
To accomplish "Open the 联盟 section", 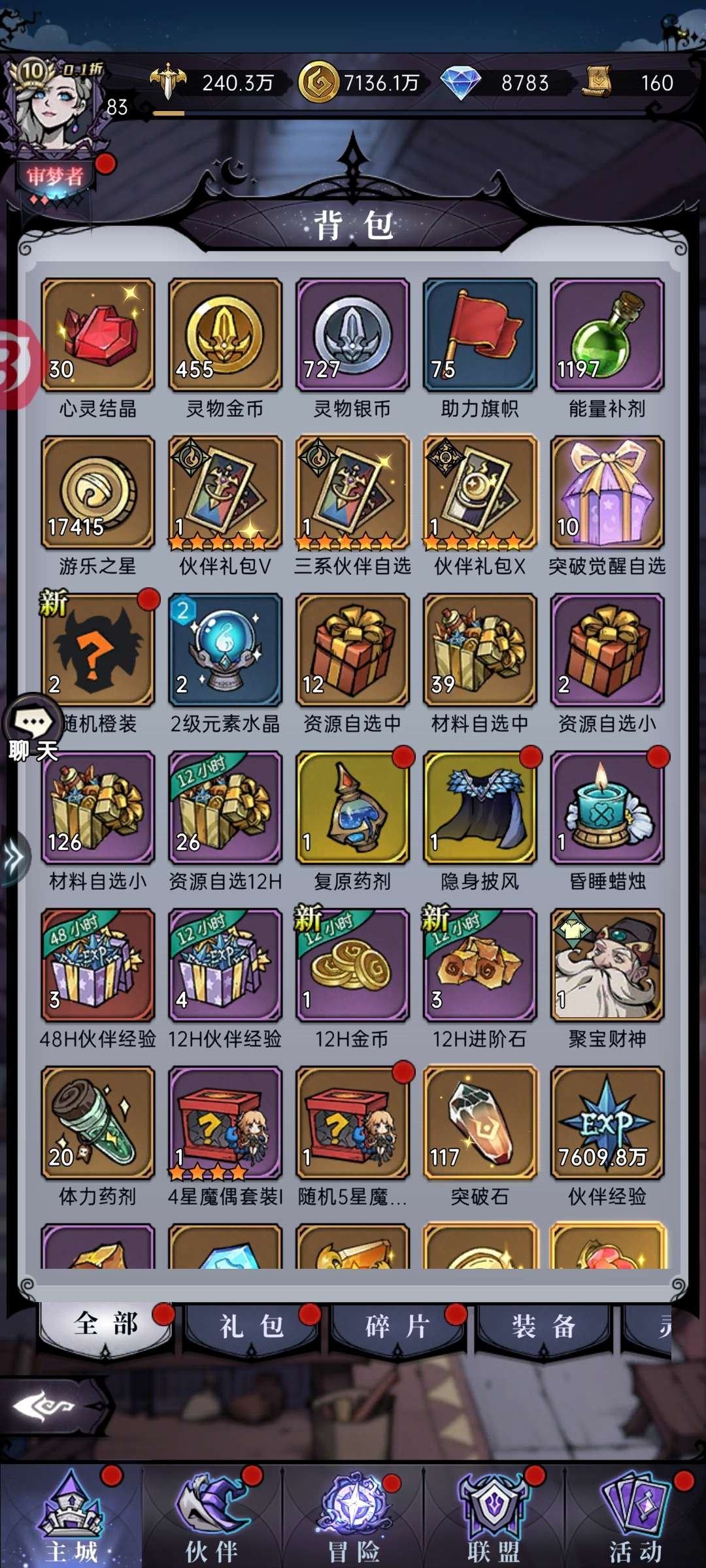I will click(494, 1517).
